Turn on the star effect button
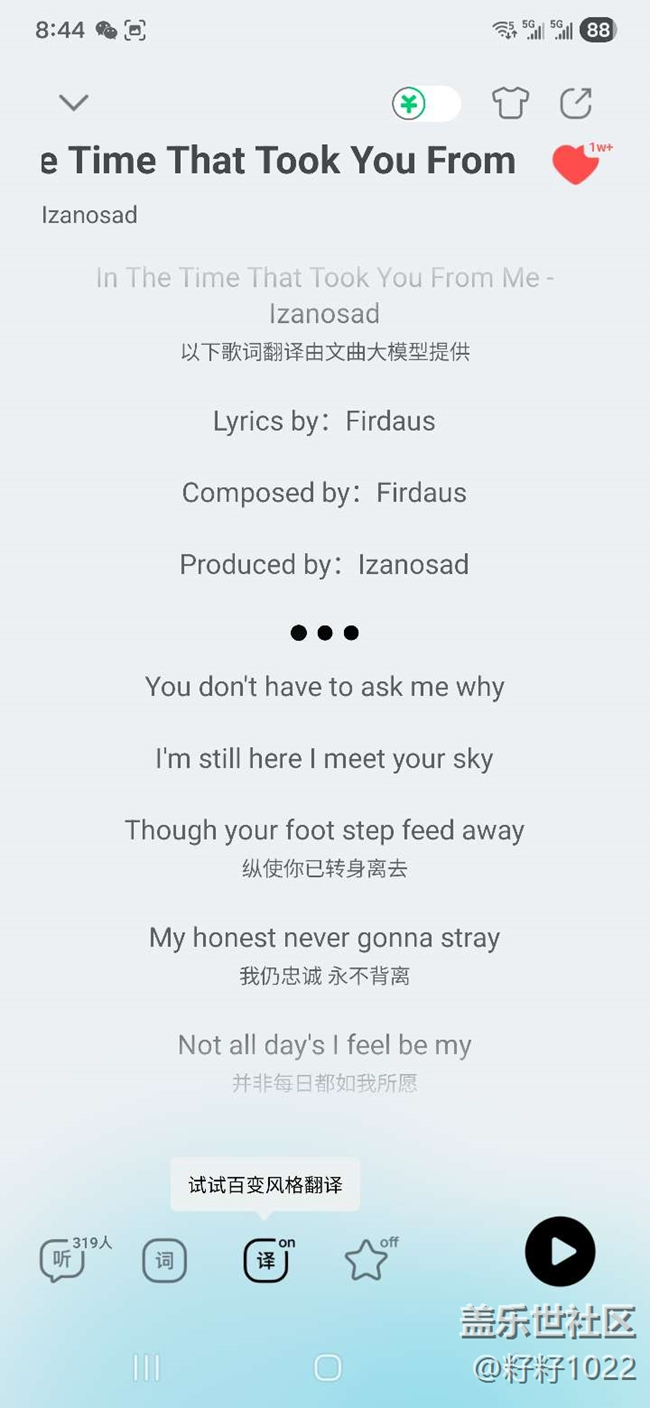This screenshot has height=1408, width=650. pyautogui.click(x=367, y=1261)
